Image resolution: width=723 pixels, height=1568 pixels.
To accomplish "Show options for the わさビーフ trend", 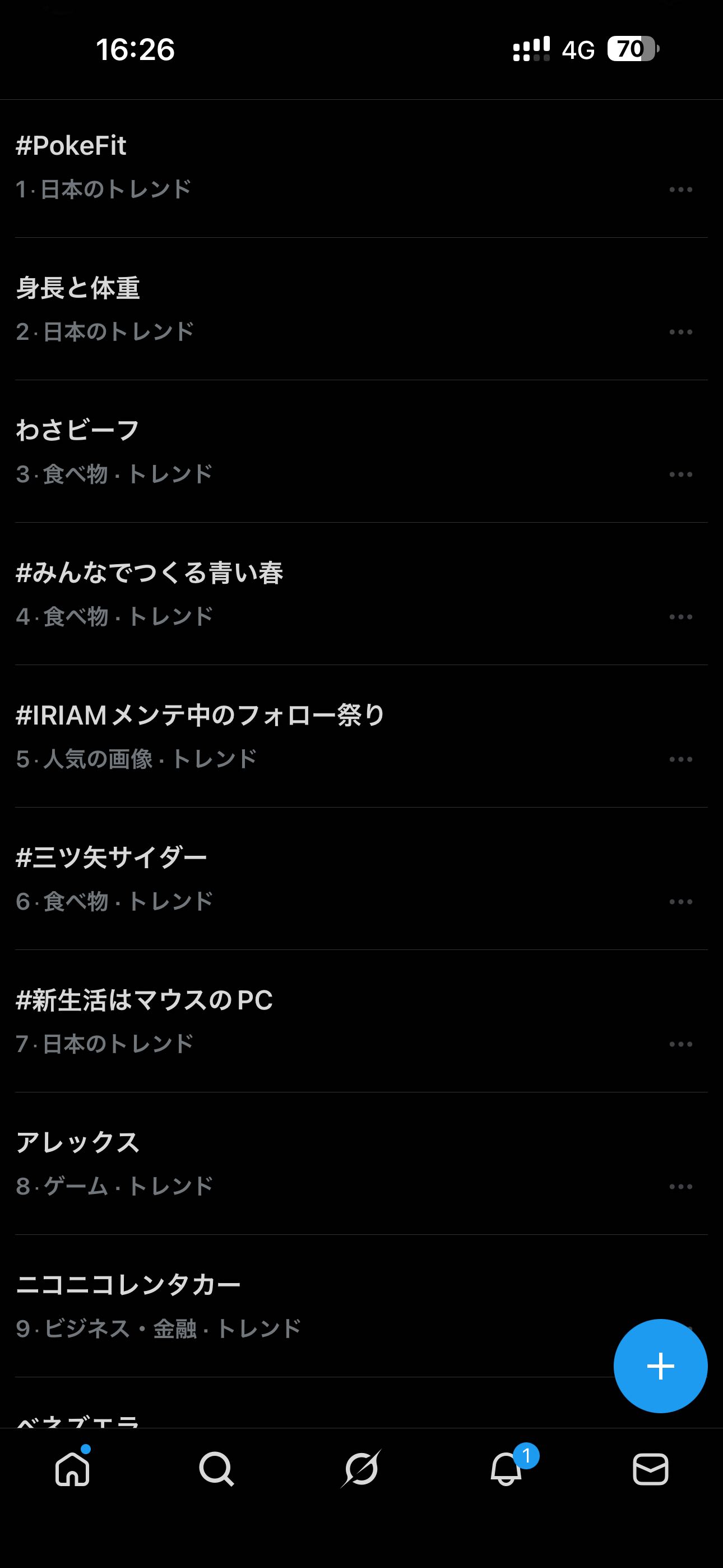I will coord(680,475).
